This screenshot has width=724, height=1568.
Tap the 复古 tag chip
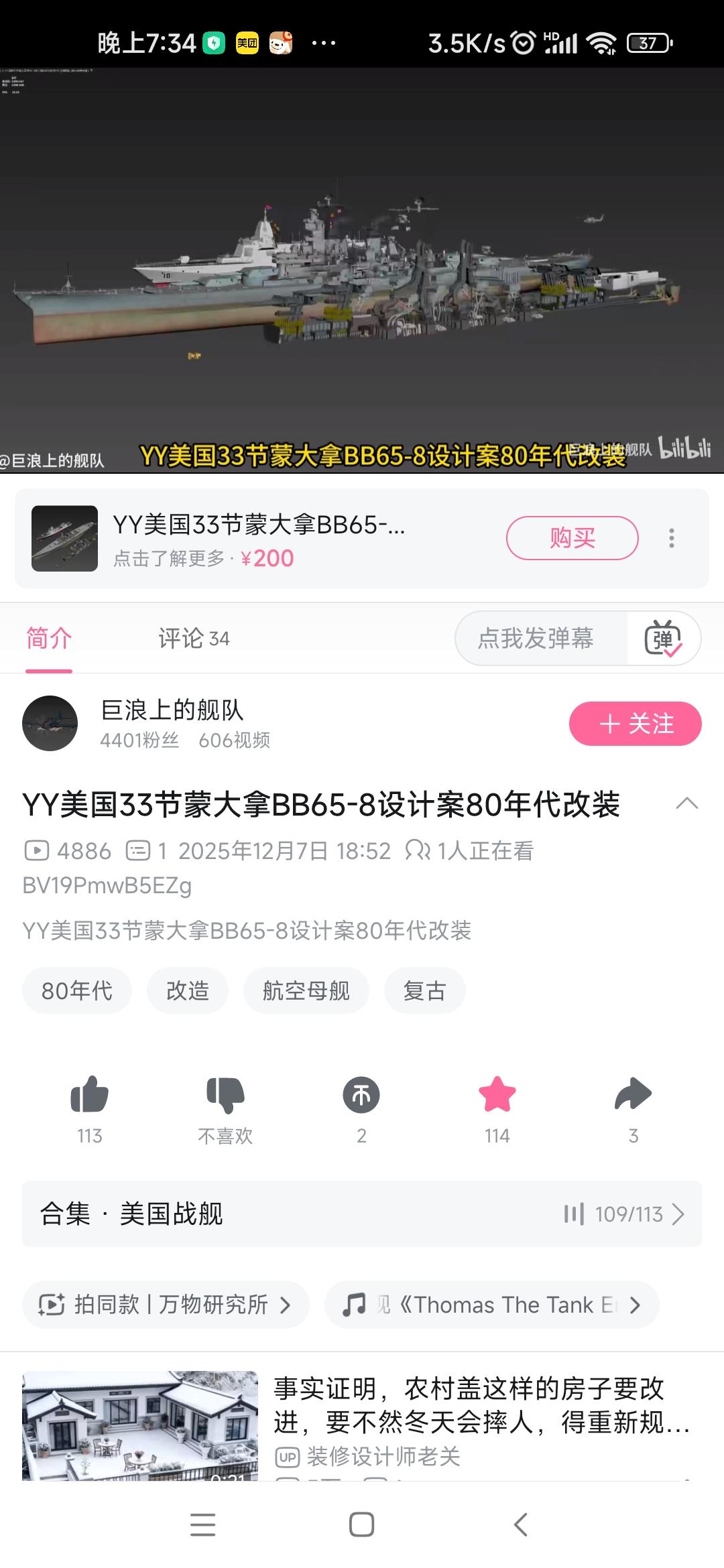tap(424, 990)
